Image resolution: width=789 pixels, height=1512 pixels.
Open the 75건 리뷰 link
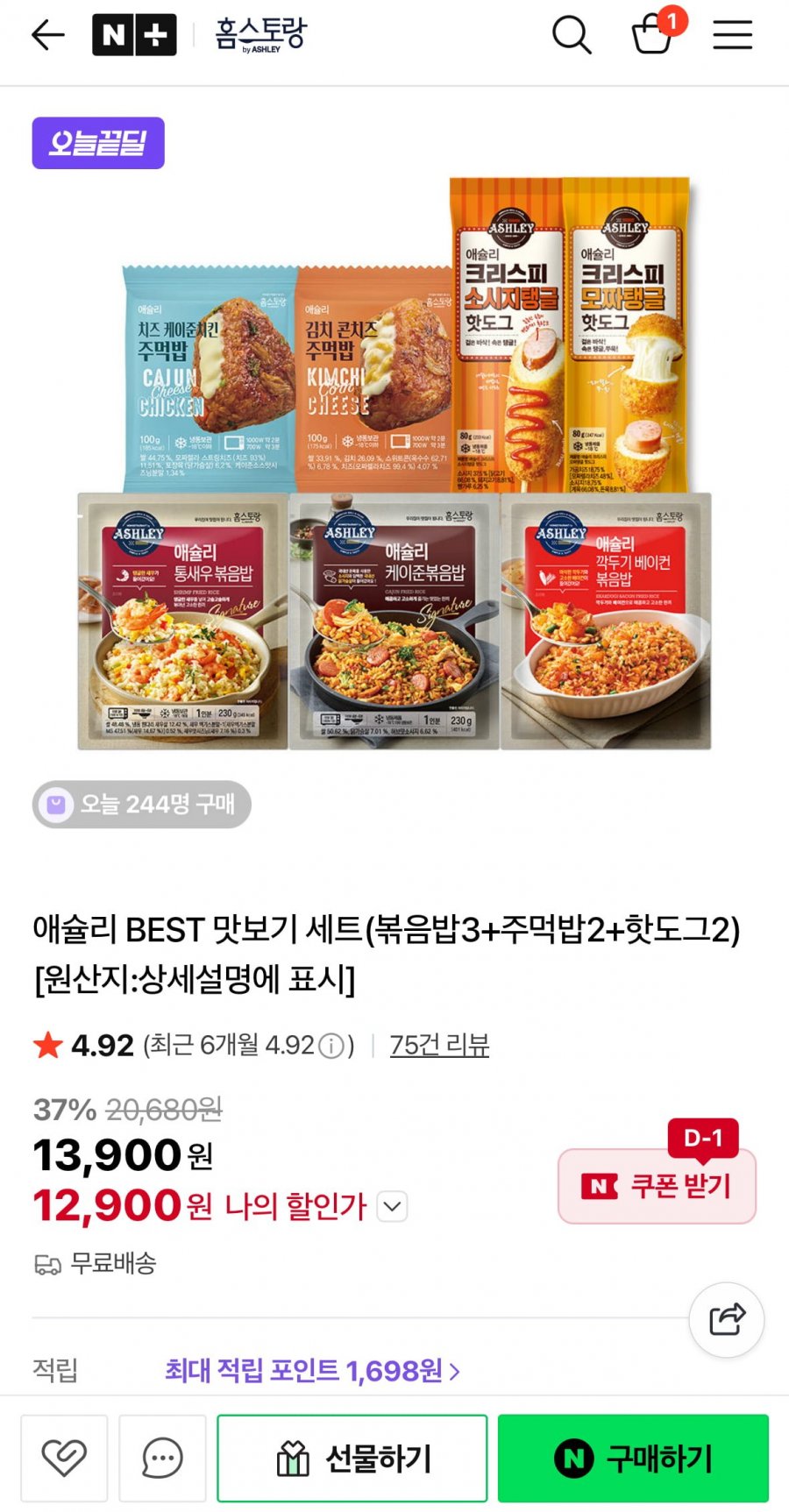pyautogui.click(x=439, y=1045)
